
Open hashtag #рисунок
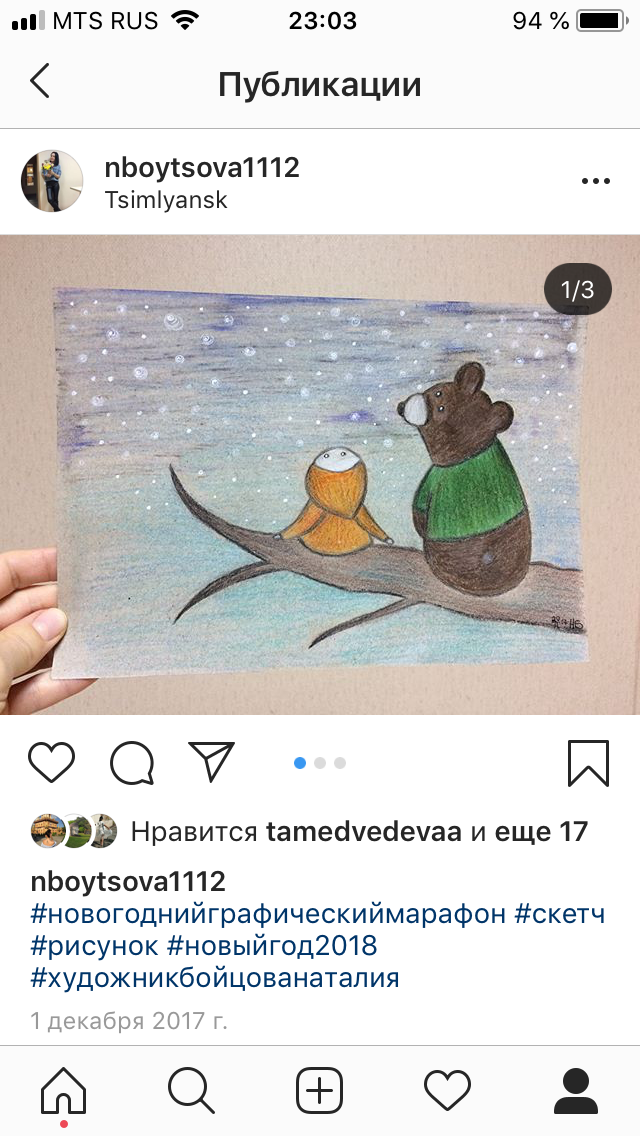click(x=94, y=946)
